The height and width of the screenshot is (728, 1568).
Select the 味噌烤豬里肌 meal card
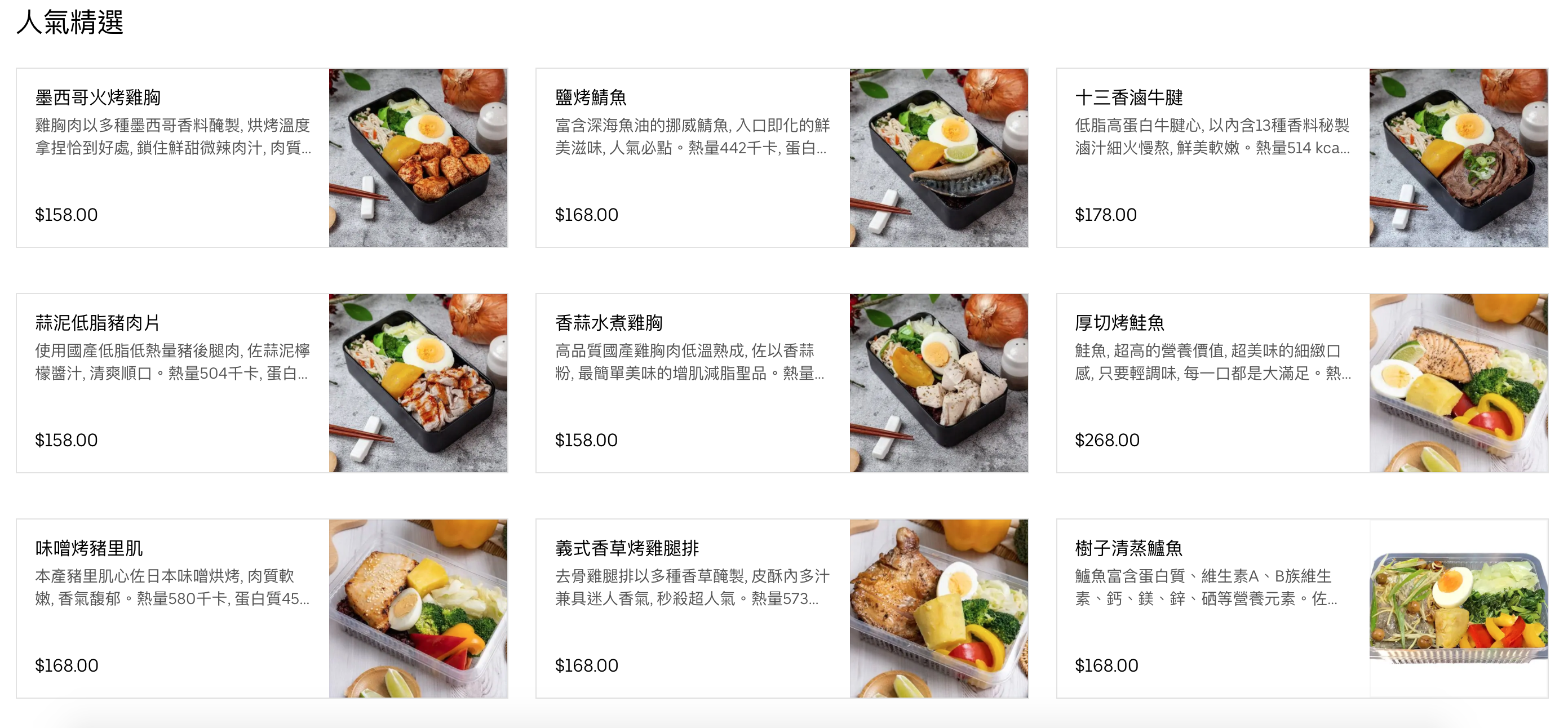(262, 608)
